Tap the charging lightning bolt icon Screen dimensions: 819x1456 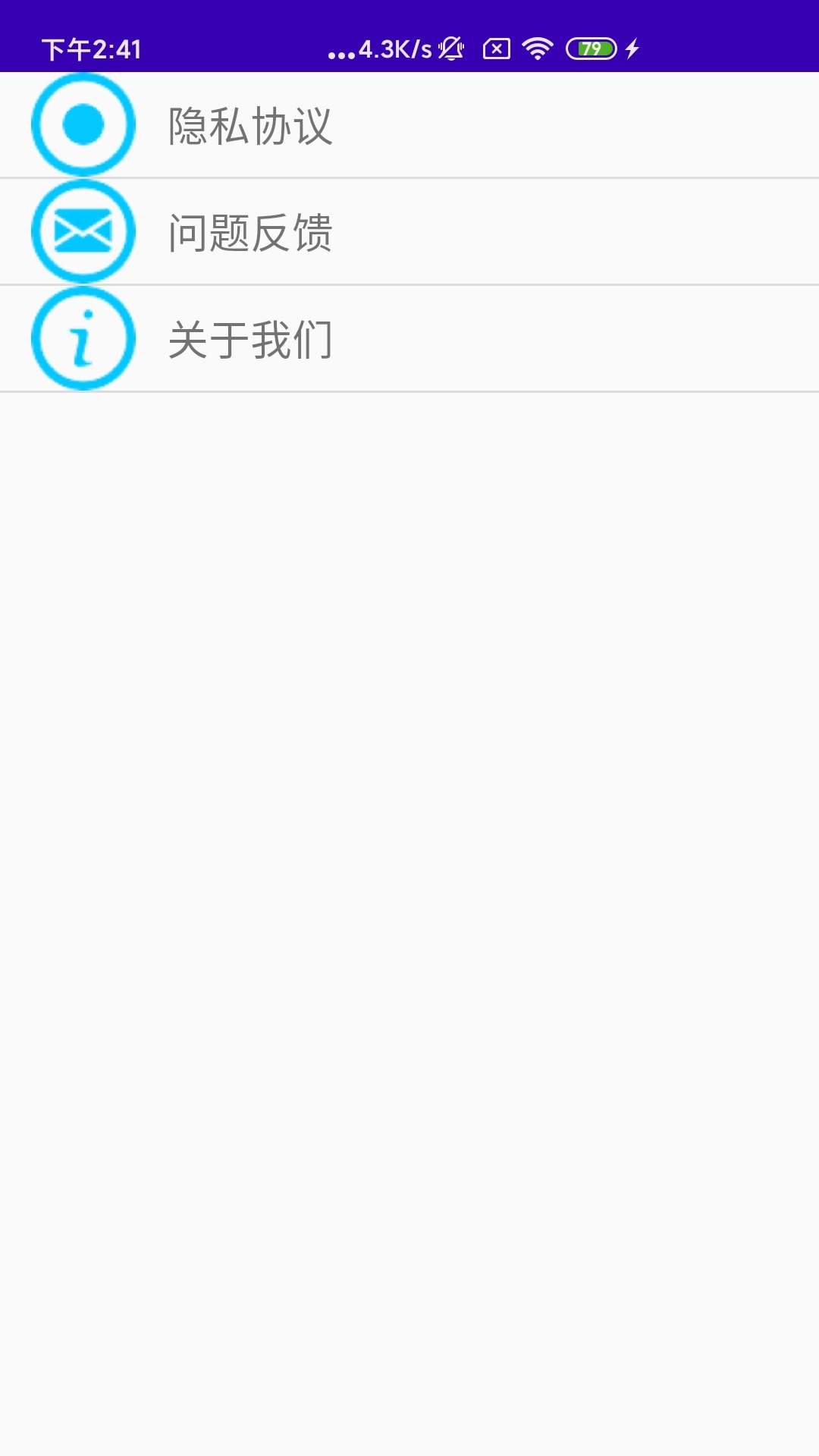(632, 48)
